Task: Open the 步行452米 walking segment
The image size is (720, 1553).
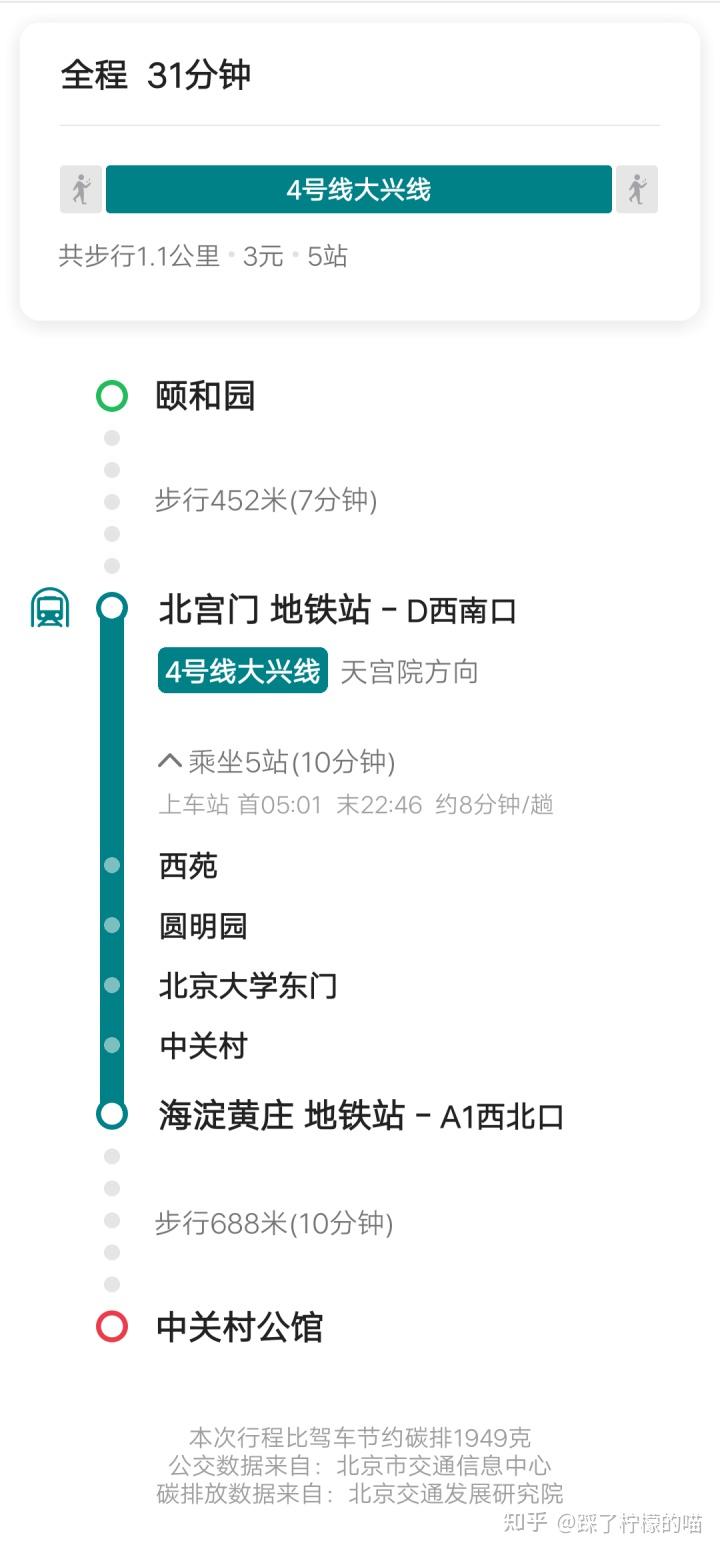Action: [x=265, y=500]
